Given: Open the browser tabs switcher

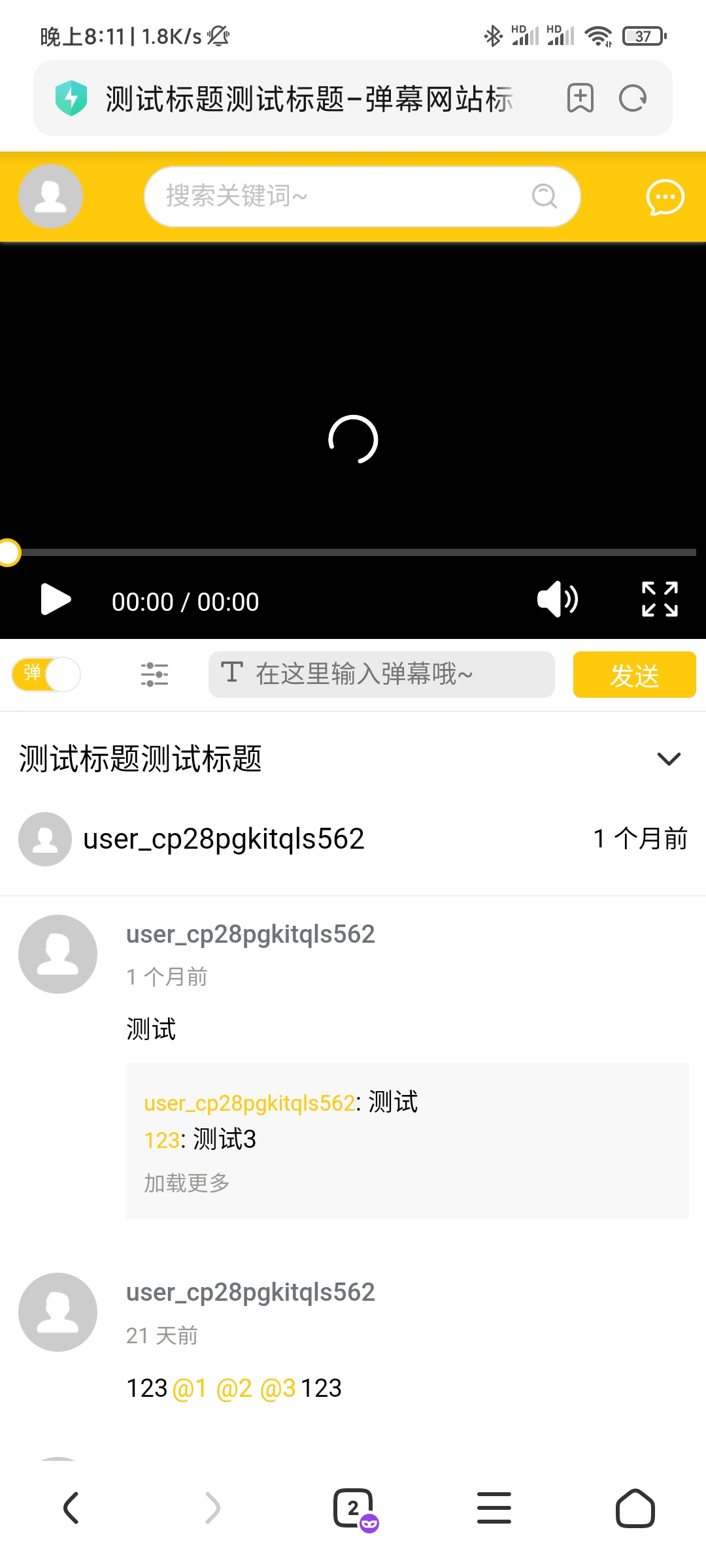Looking at the screenshot, I should [x=354, y=1508].
